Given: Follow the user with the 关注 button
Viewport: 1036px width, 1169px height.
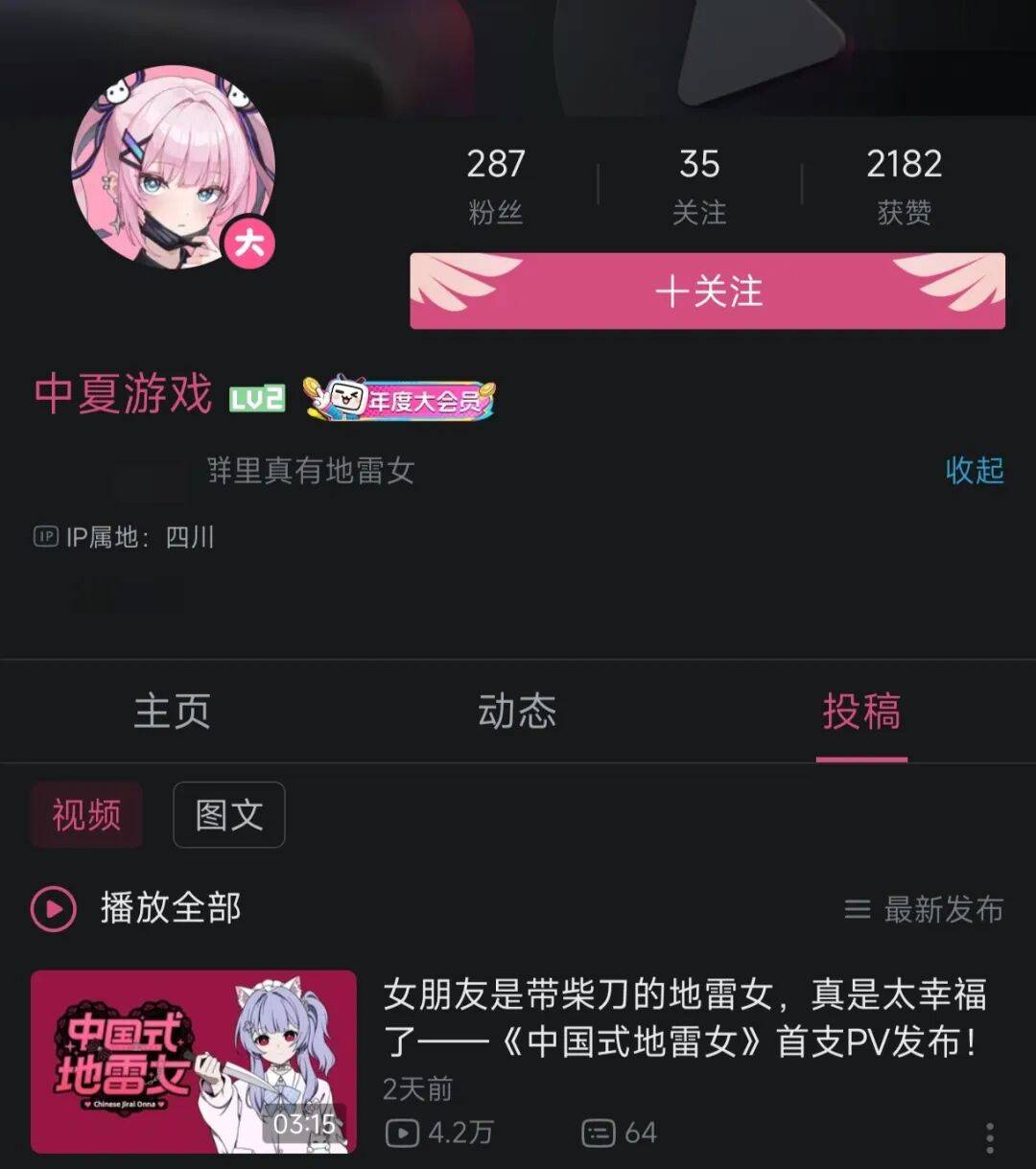Looking at the screenshot, I should tap(708, 292).
